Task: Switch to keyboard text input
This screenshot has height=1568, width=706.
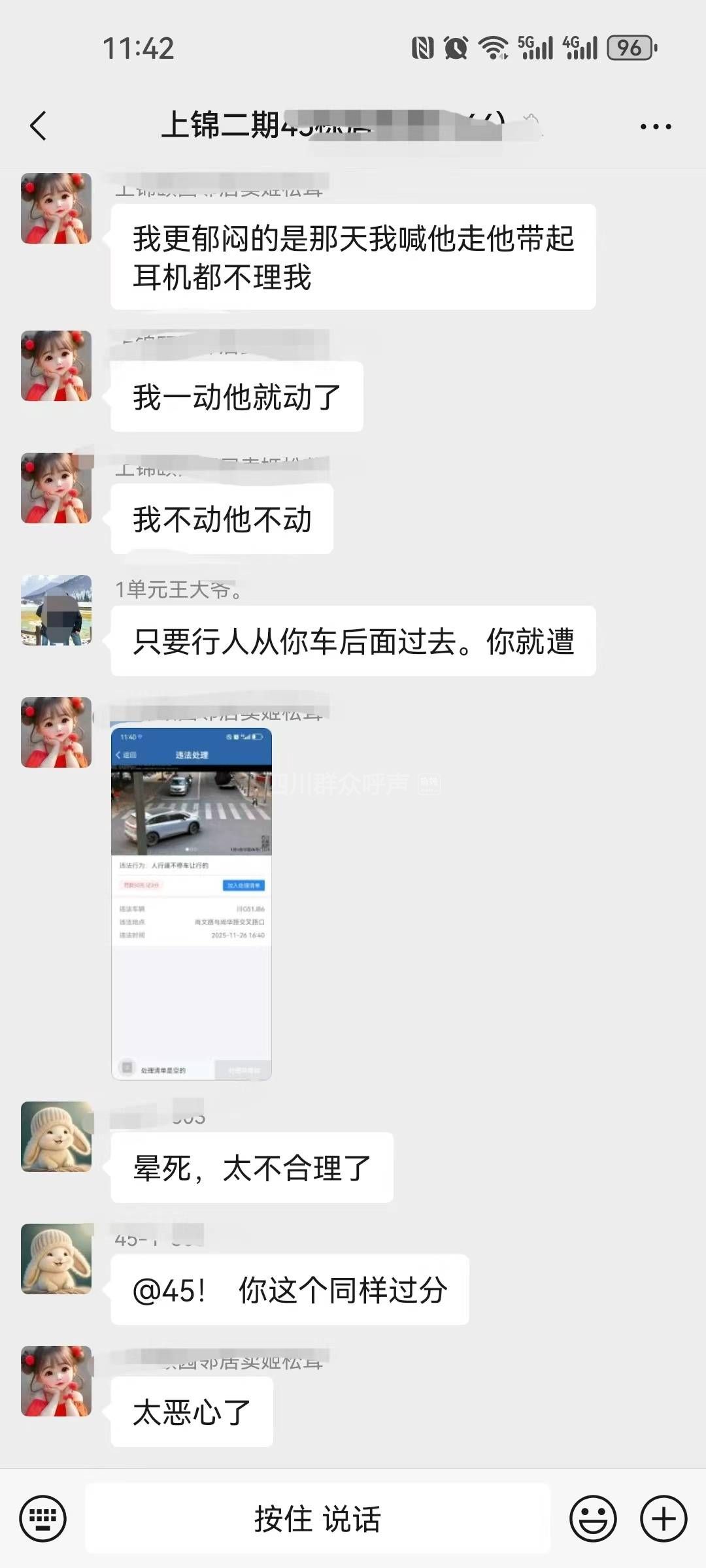Action: tap(43, 1518)
